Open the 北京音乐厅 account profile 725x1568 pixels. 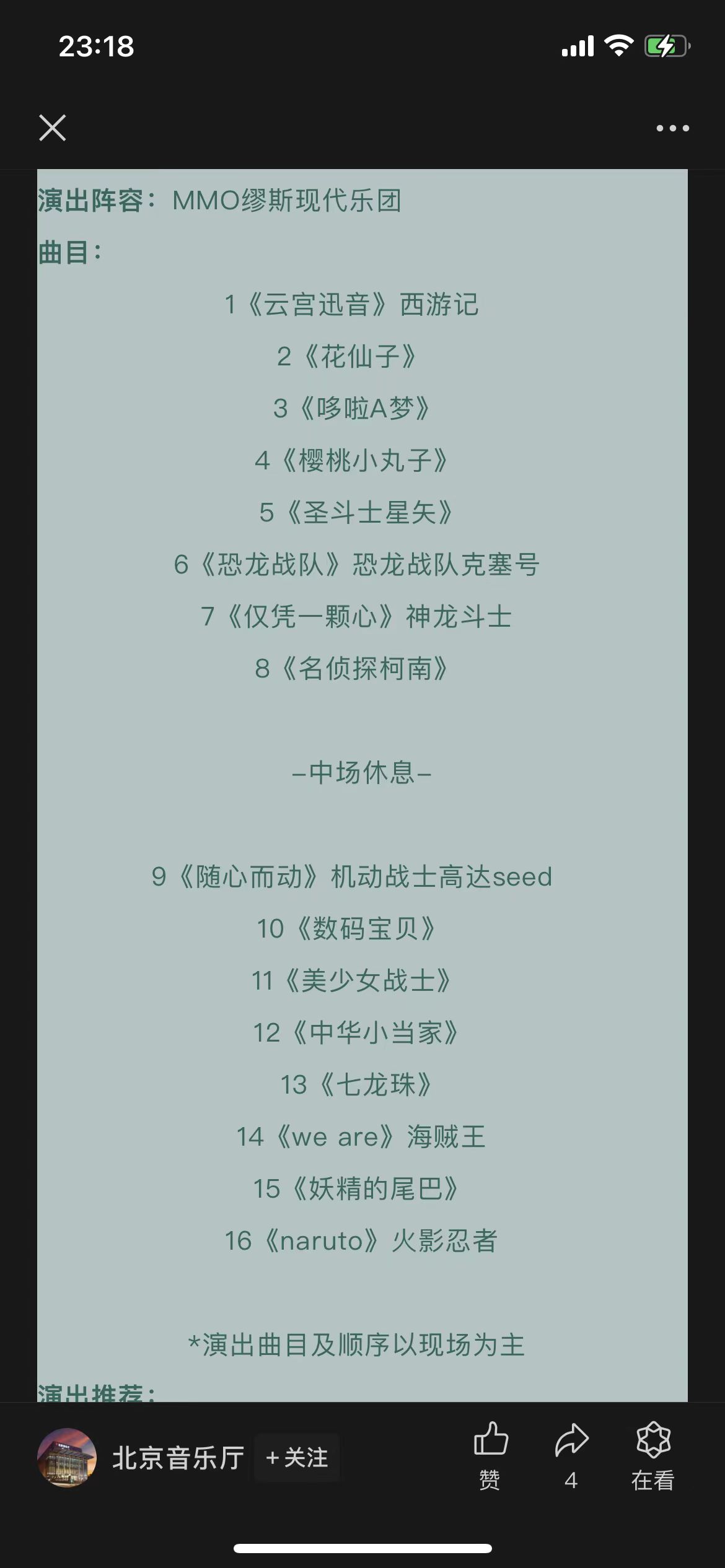[67, 1458]
